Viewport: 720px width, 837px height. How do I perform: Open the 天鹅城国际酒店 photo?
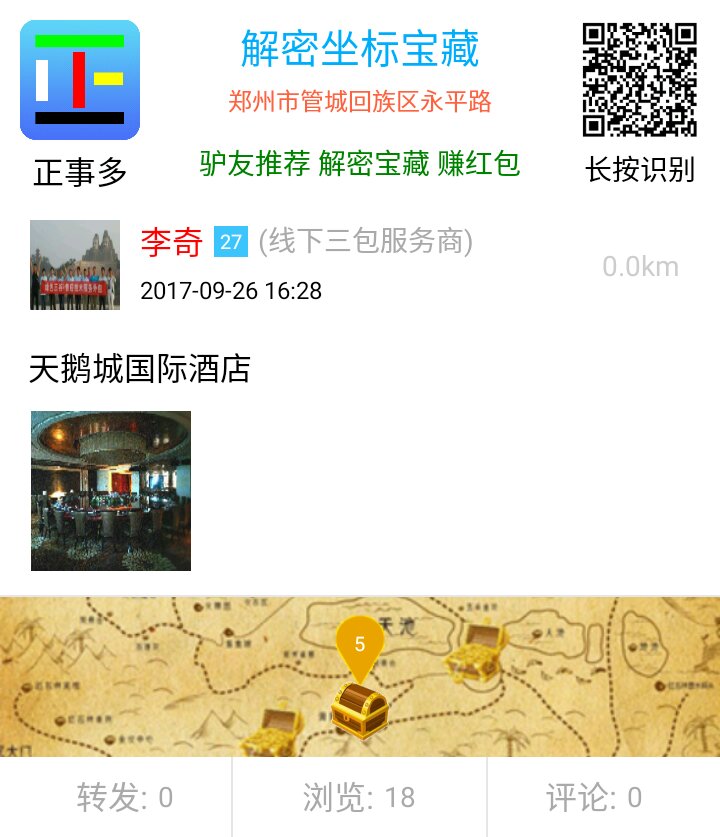pyautogui.click(x=111, y=490)
